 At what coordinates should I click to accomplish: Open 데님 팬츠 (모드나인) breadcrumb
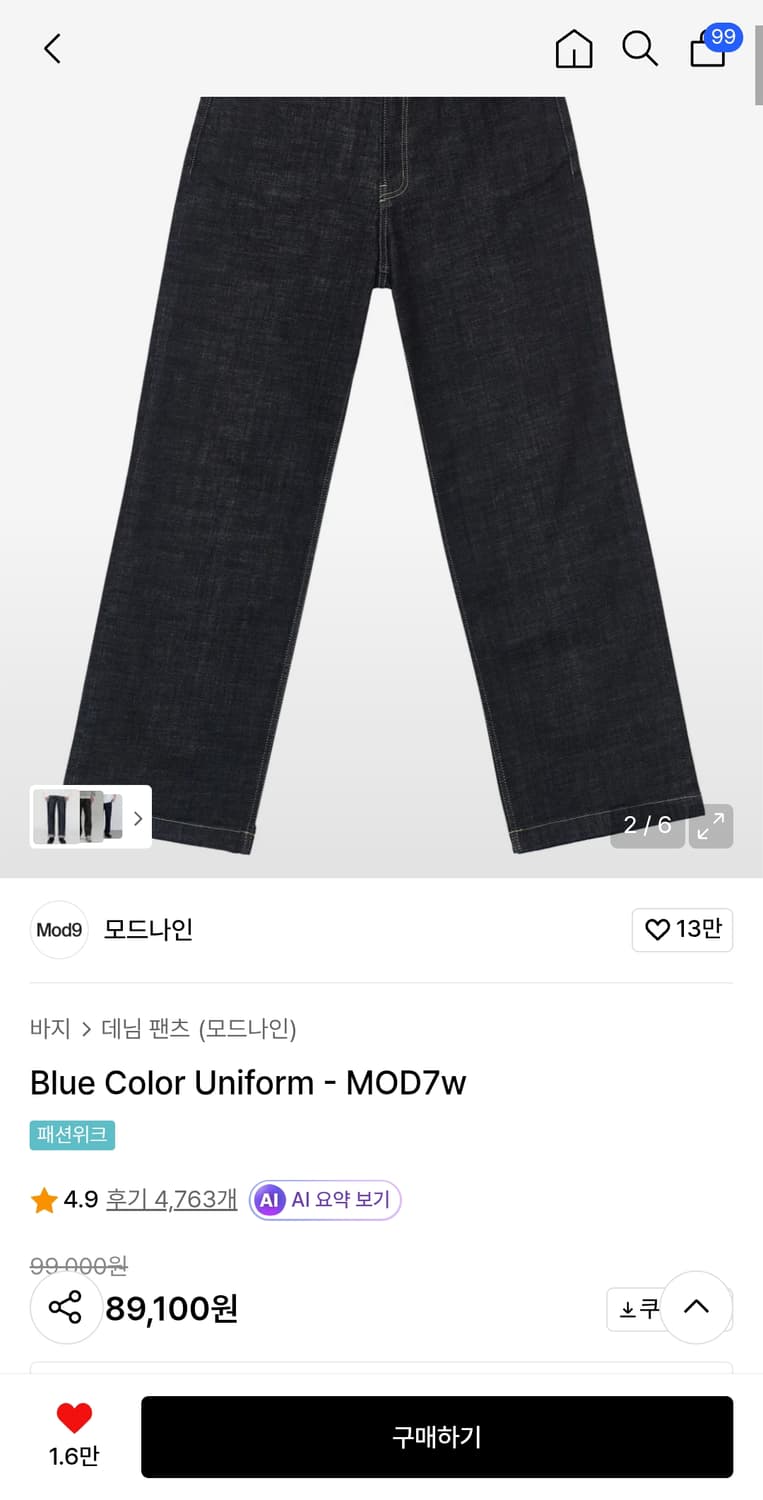tap(198, 1029)
